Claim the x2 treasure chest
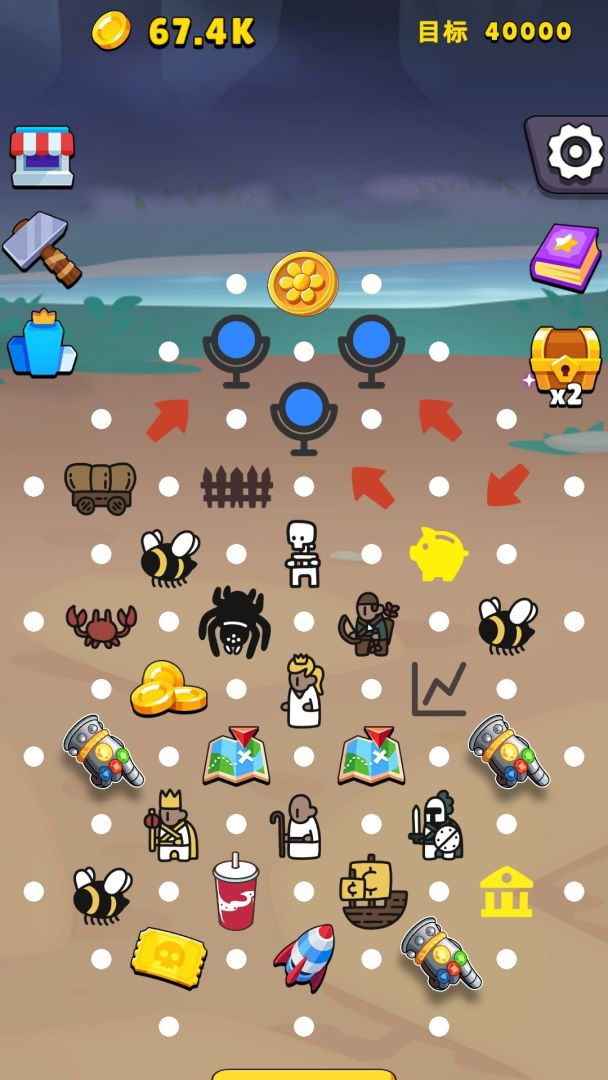The height and width of the screenshot is (1080, 608). click(x=565, y=362)
